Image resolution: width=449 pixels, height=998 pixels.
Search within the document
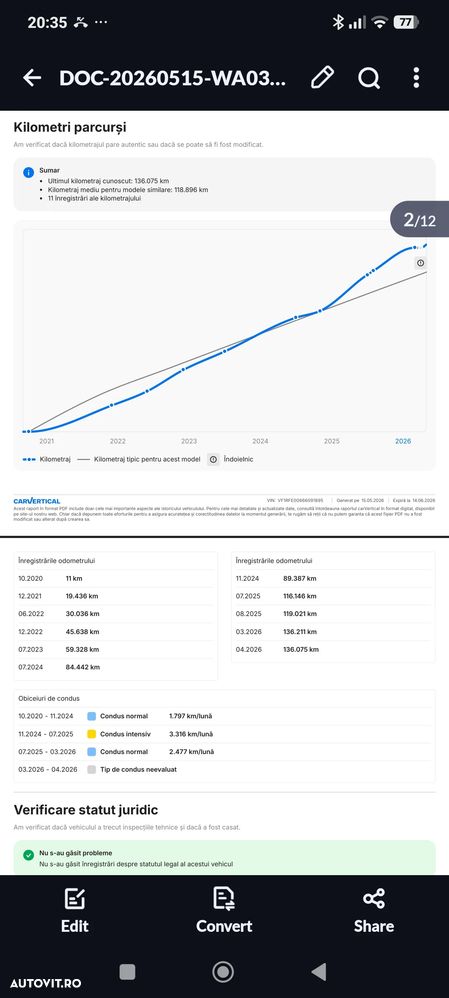[x=369, y=78]
